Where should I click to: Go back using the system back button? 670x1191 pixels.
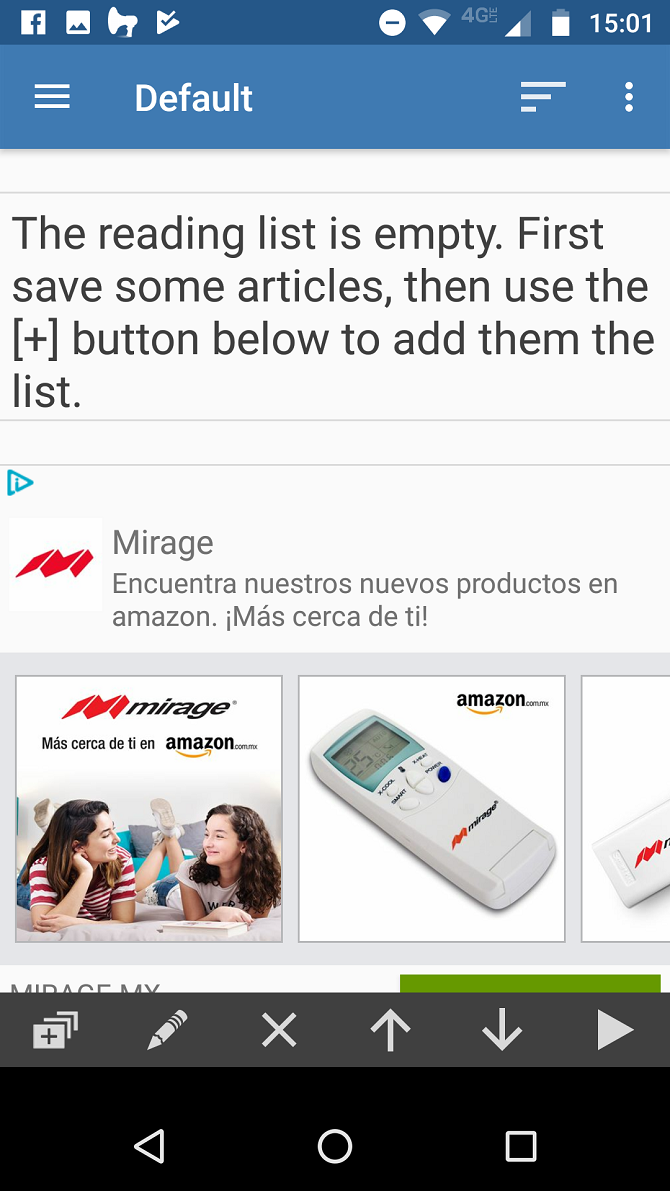pos(149,1146)
